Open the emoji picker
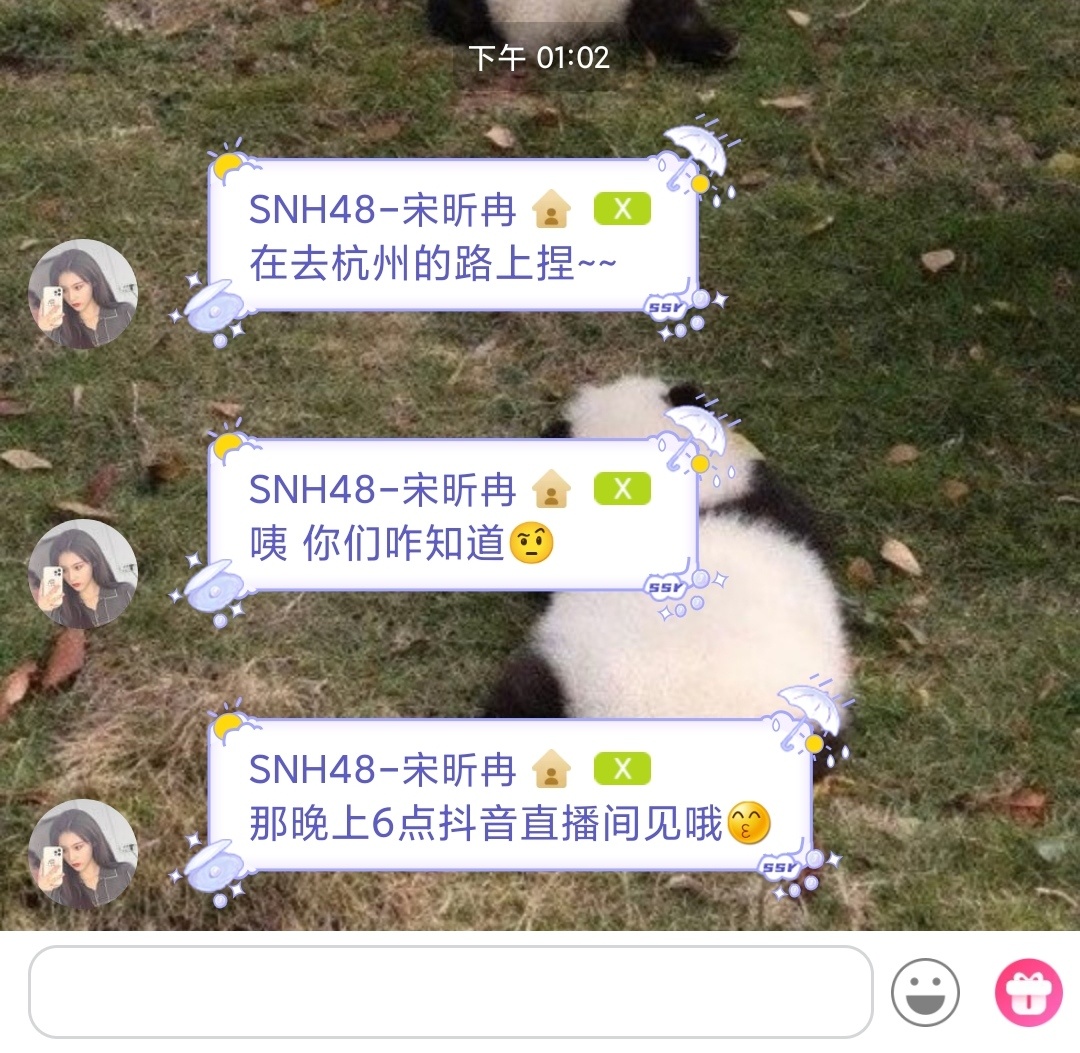The height and width of the screenshot is (1053, 1080). point(925,992)
